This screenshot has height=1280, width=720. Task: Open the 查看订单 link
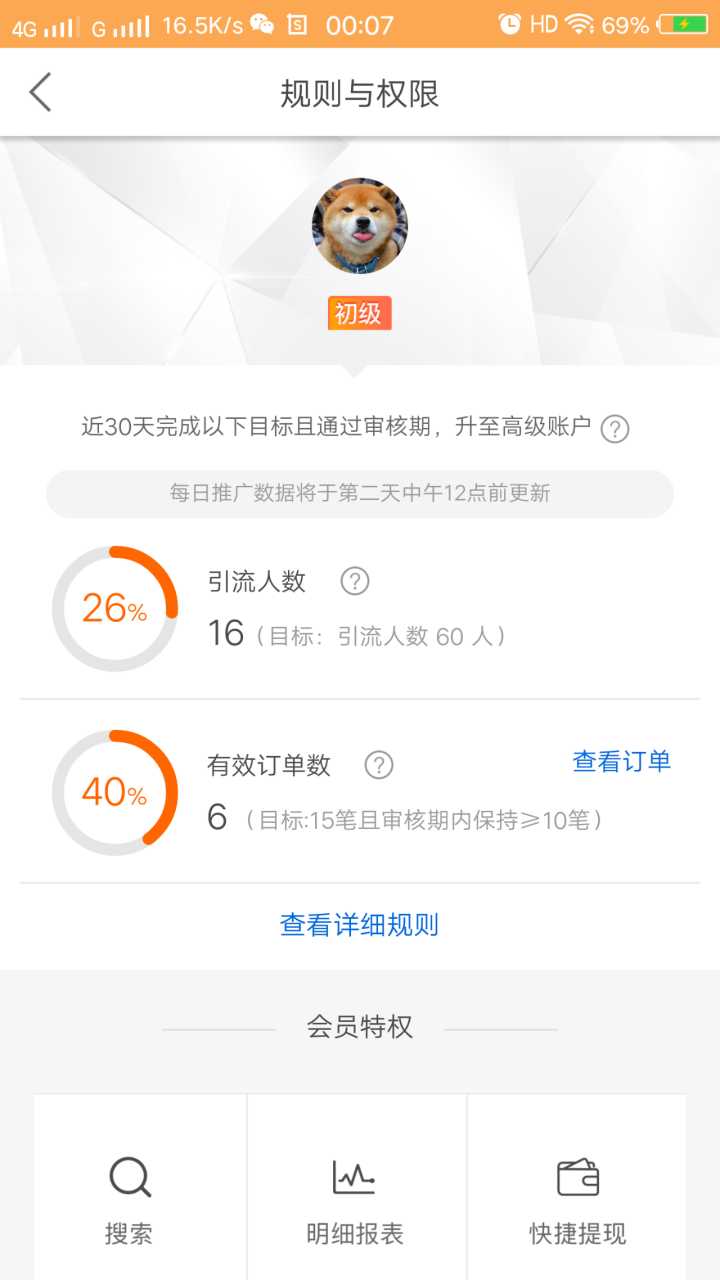click(621, 762)
